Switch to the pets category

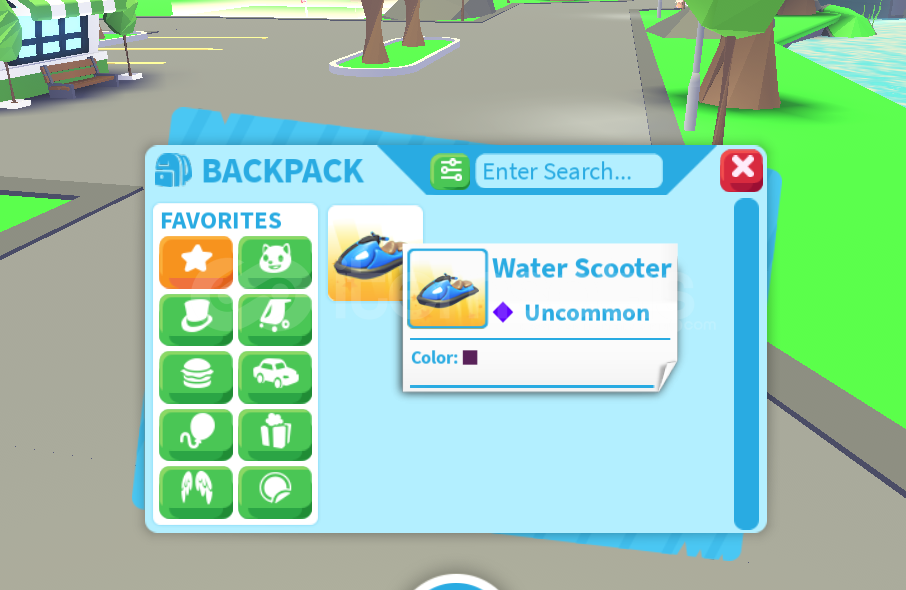click(x=275, y=261)
